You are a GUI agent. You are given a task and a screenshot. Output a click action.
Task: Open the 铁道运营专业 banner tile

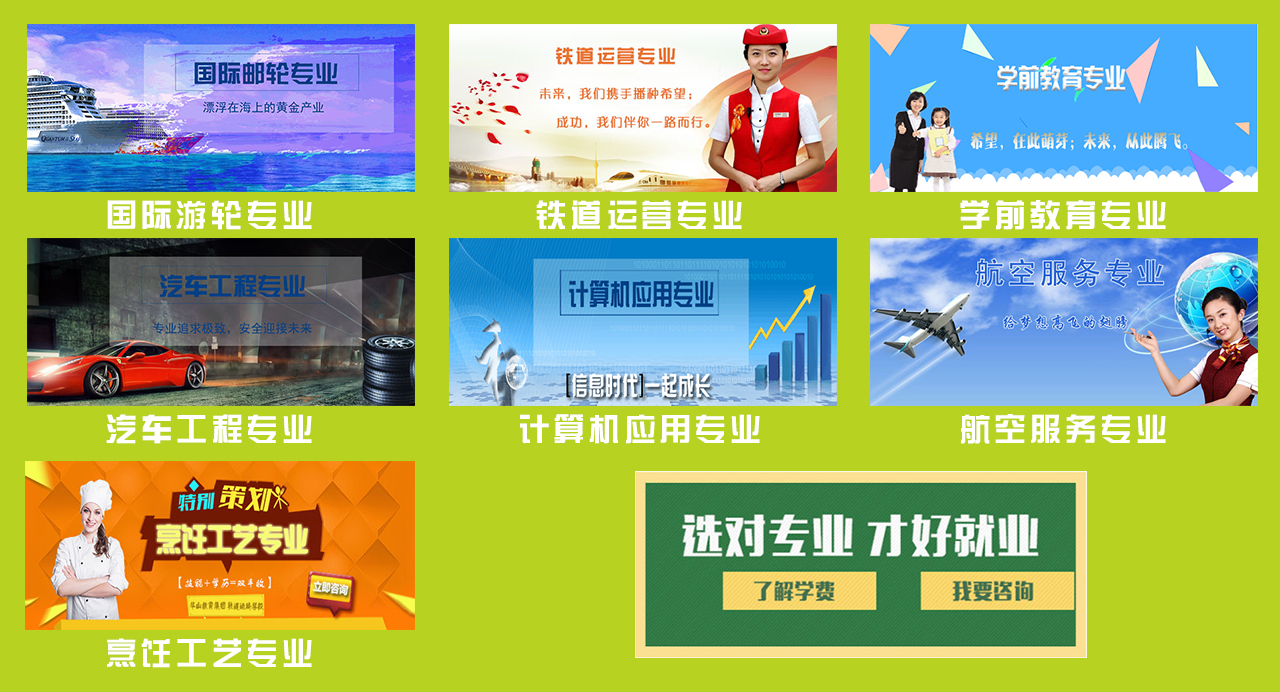(x=642, y=108)
